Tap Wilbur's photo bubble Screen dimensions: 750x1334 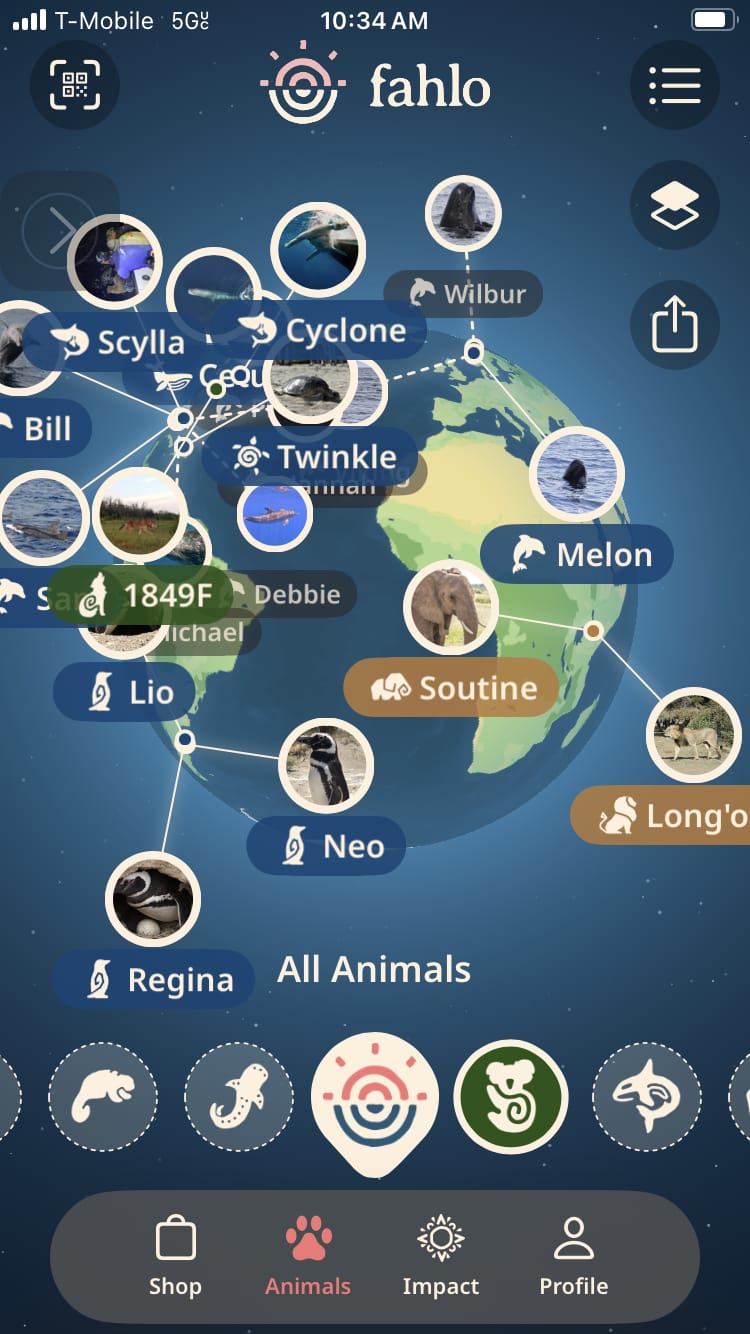click(x=463, y=213)
